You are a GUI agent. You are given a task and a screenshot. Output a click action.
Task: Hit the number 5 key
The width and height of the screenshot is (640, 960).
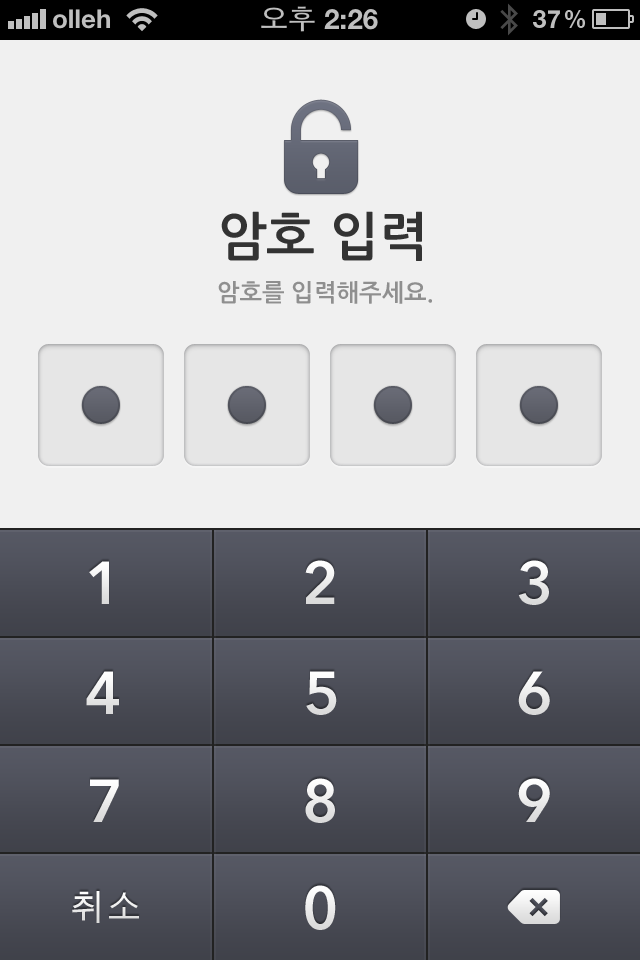pos(320,692)
